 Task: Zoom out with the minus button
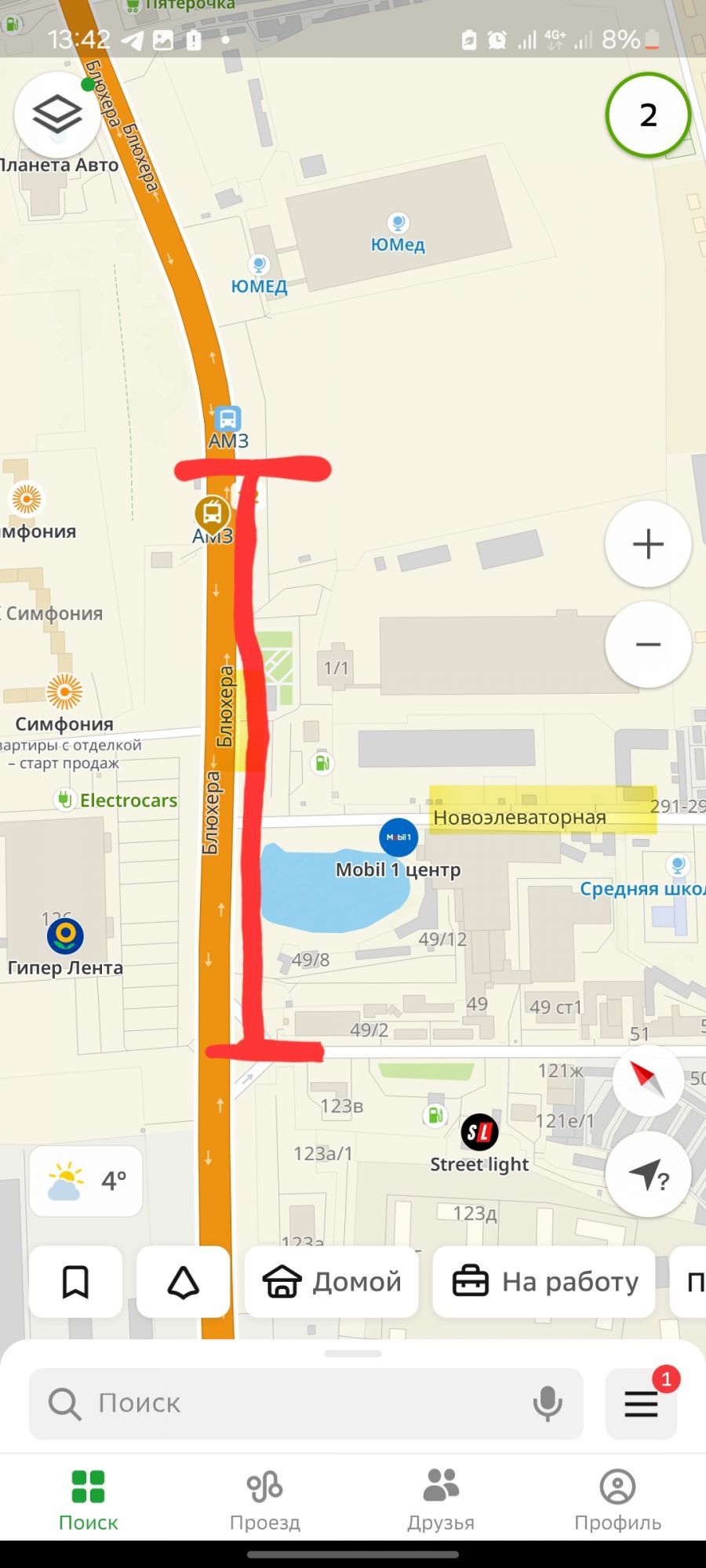click(648, 644)
